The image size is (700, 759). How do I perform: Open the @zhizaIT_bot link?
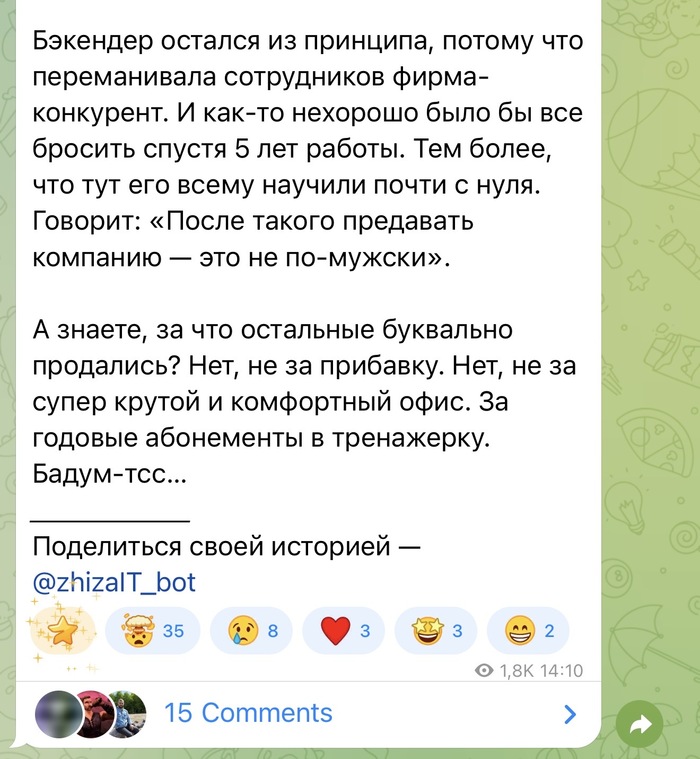114,582
